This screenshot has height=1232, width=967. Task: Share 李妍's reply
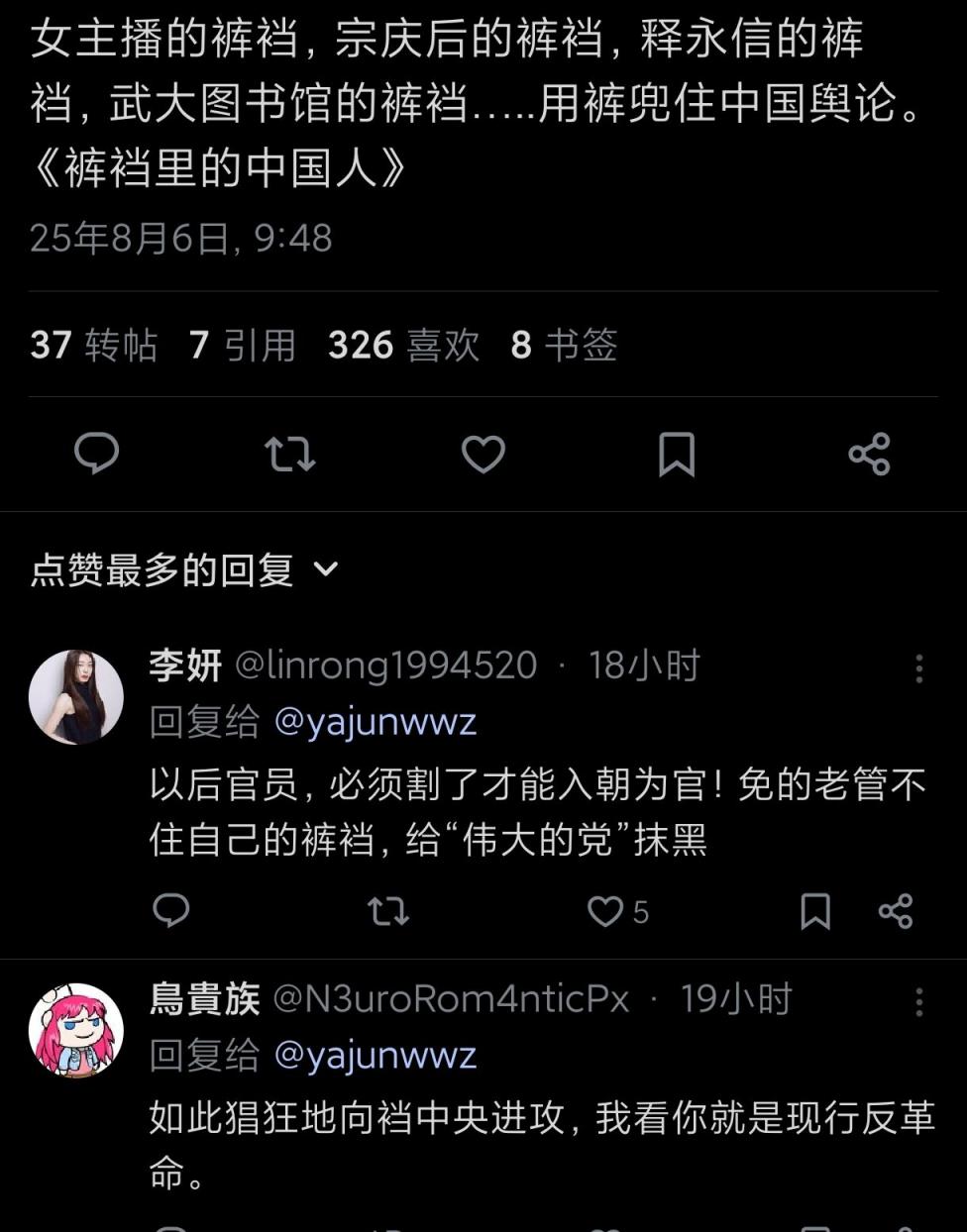point(896,910)
